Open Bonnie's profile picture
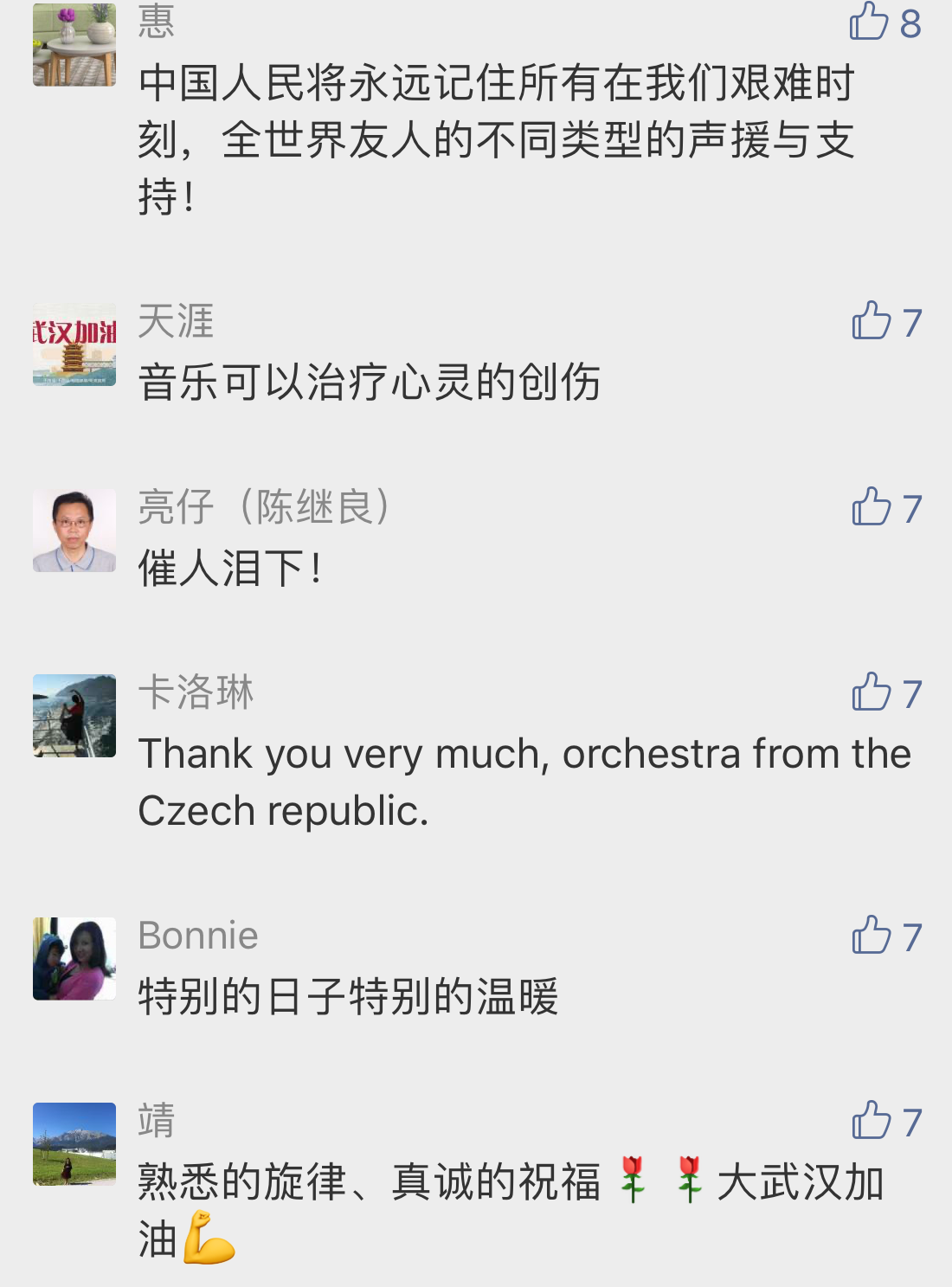Viewport: 952px width, 1287px height. point(74,959)
